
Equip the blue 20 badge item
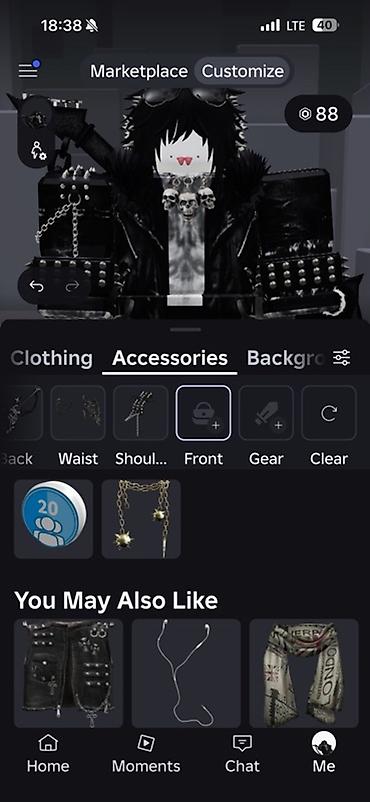coord(54,519)
